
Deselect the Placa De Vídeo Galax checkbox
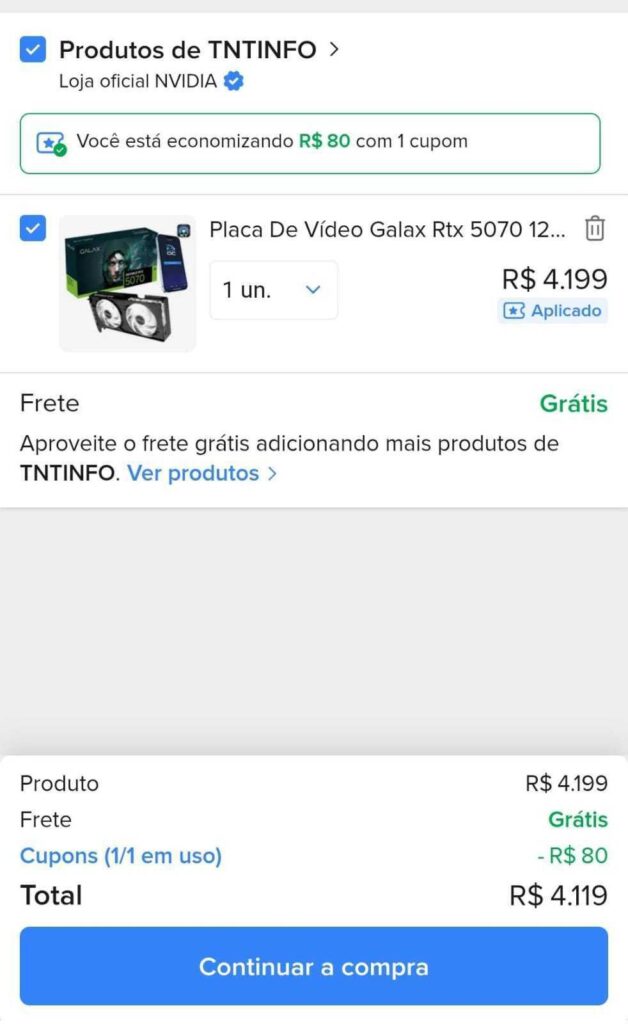(x=33, y=229)
